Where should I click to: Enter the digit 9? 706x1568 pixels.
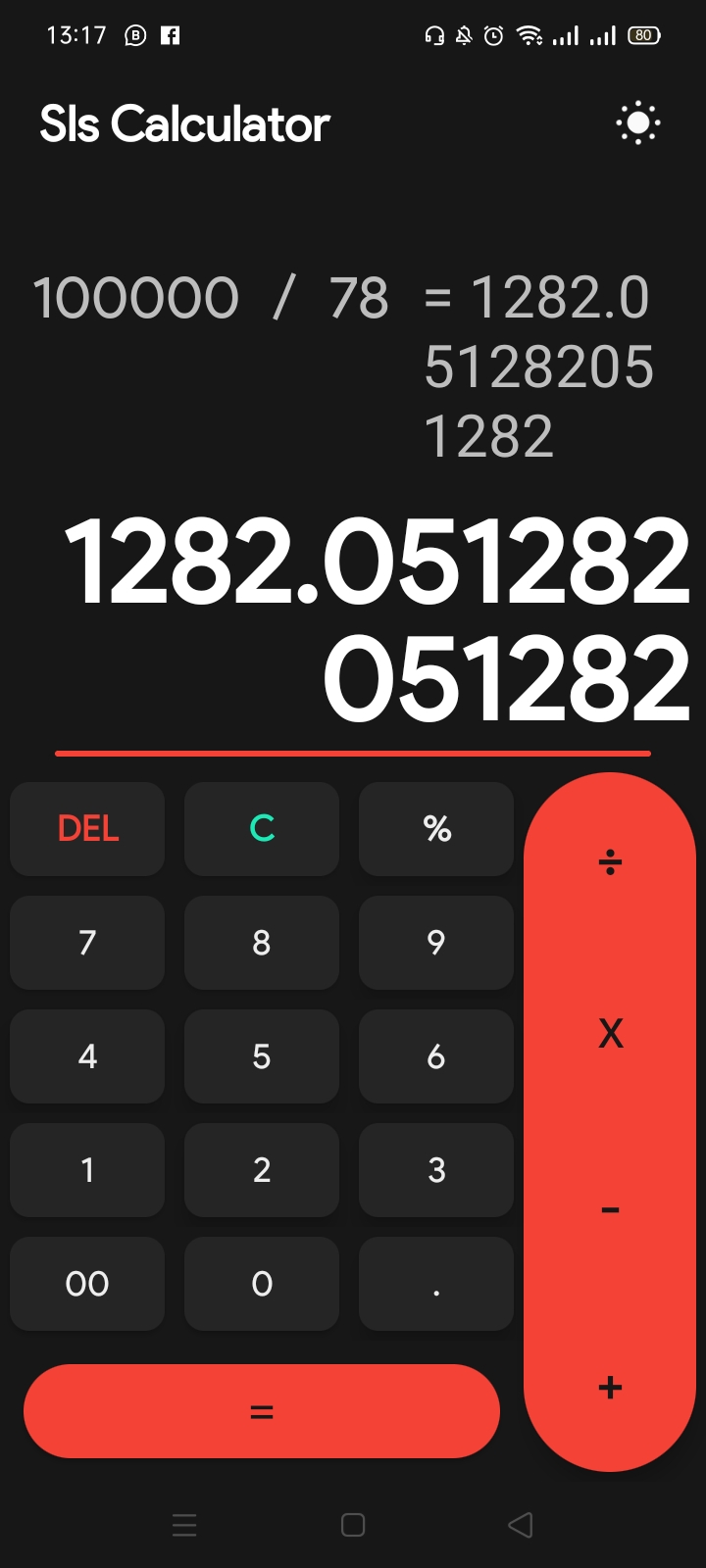point(436,943)
